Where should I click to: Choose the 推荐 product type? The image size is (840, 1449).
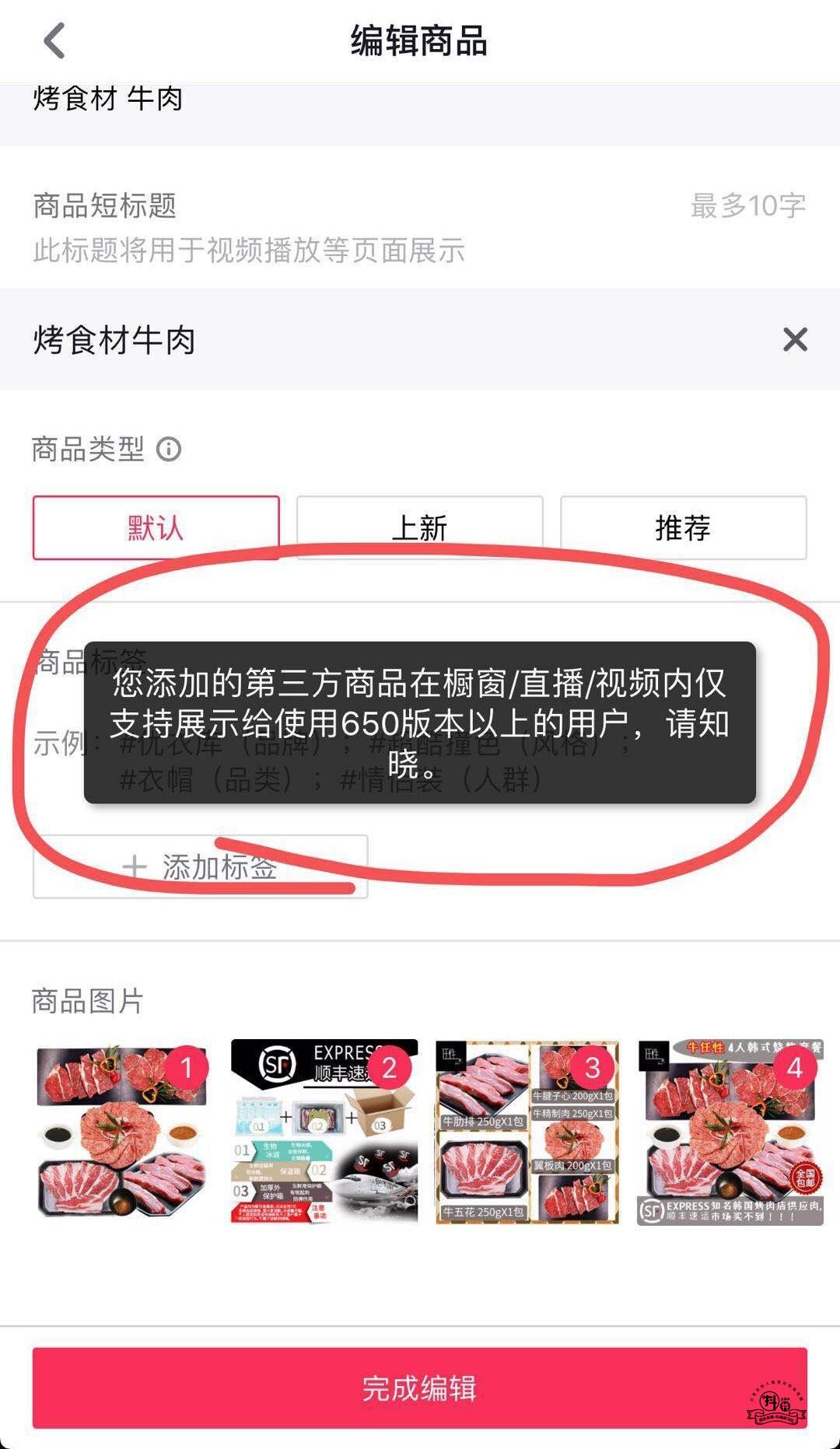683,527
